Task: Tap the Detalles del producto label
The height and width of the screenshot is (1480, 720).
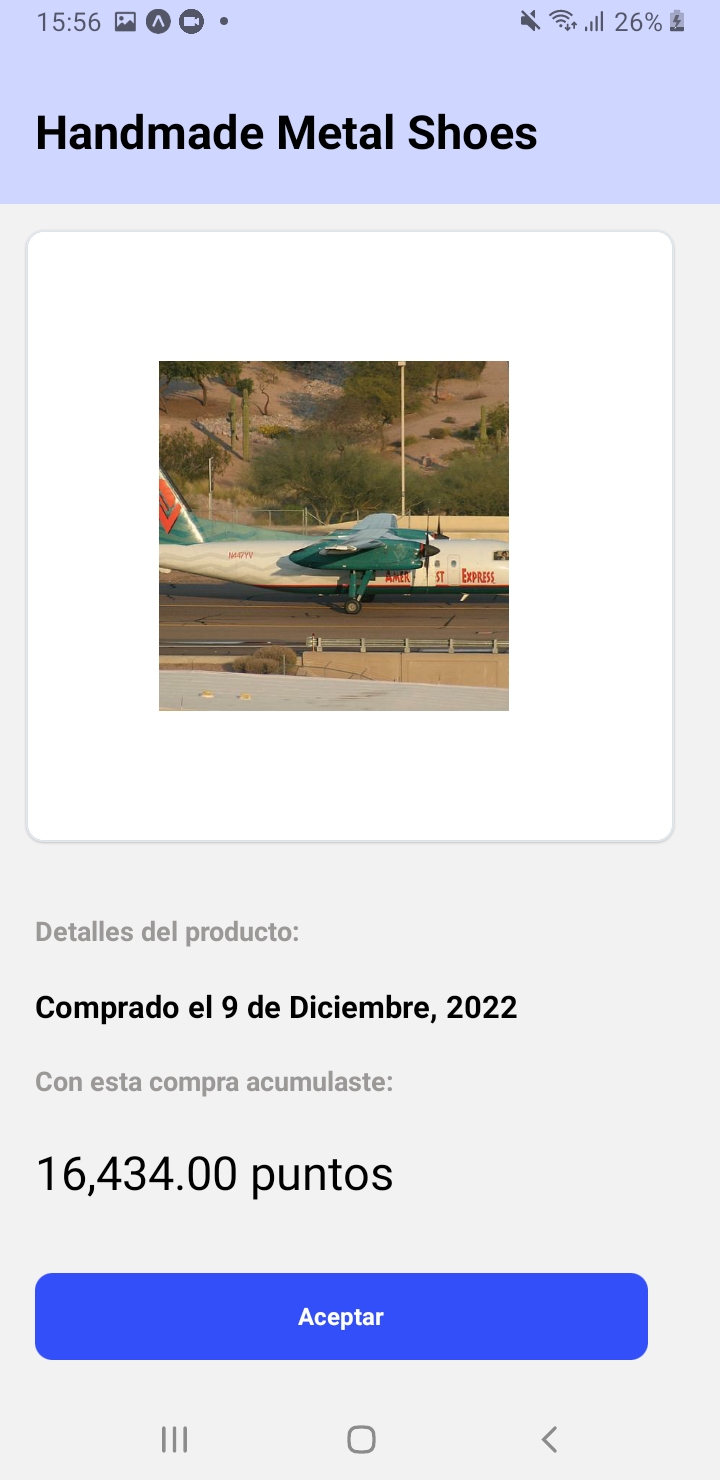Action: 168,931
